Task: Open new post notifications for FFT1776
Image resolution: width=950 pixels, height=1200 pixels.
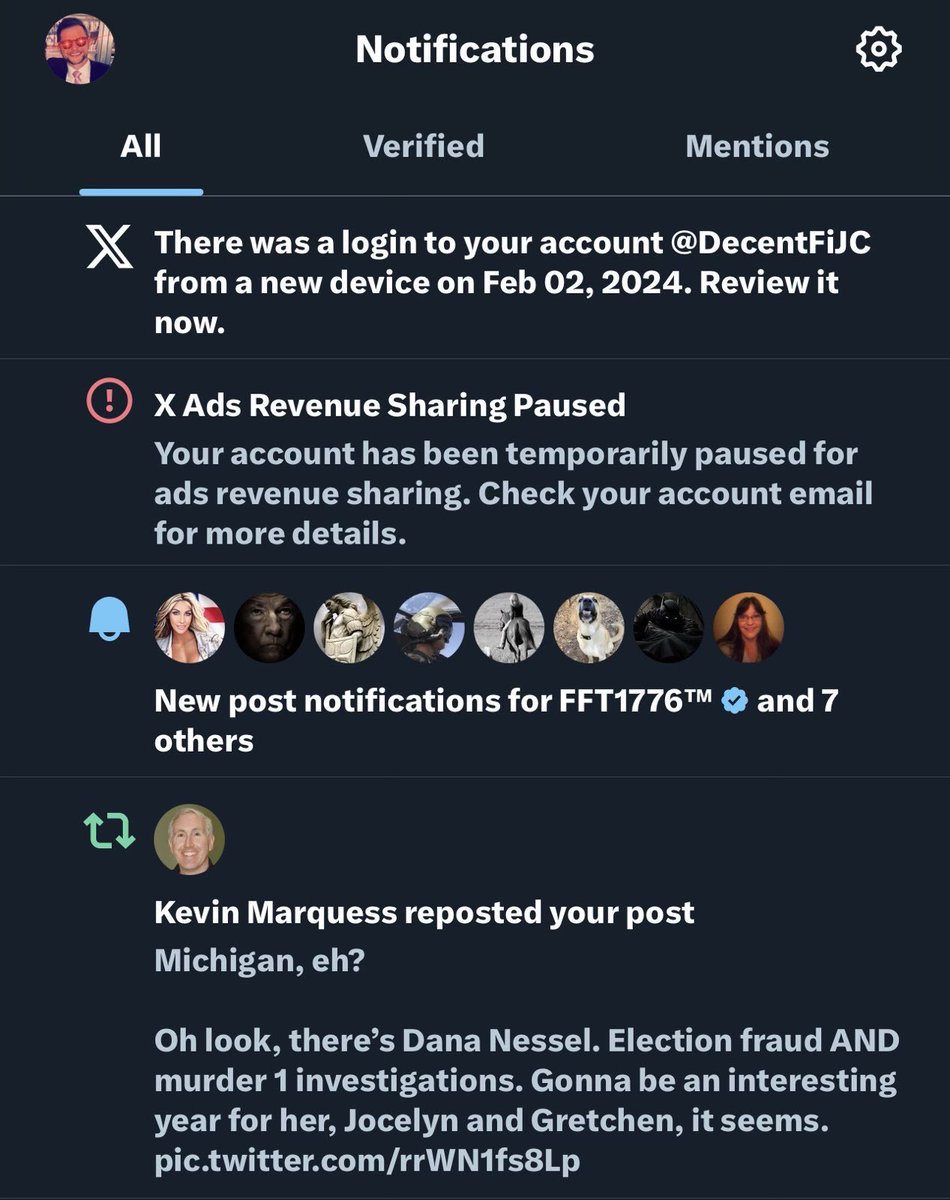Action: [496, 718]
